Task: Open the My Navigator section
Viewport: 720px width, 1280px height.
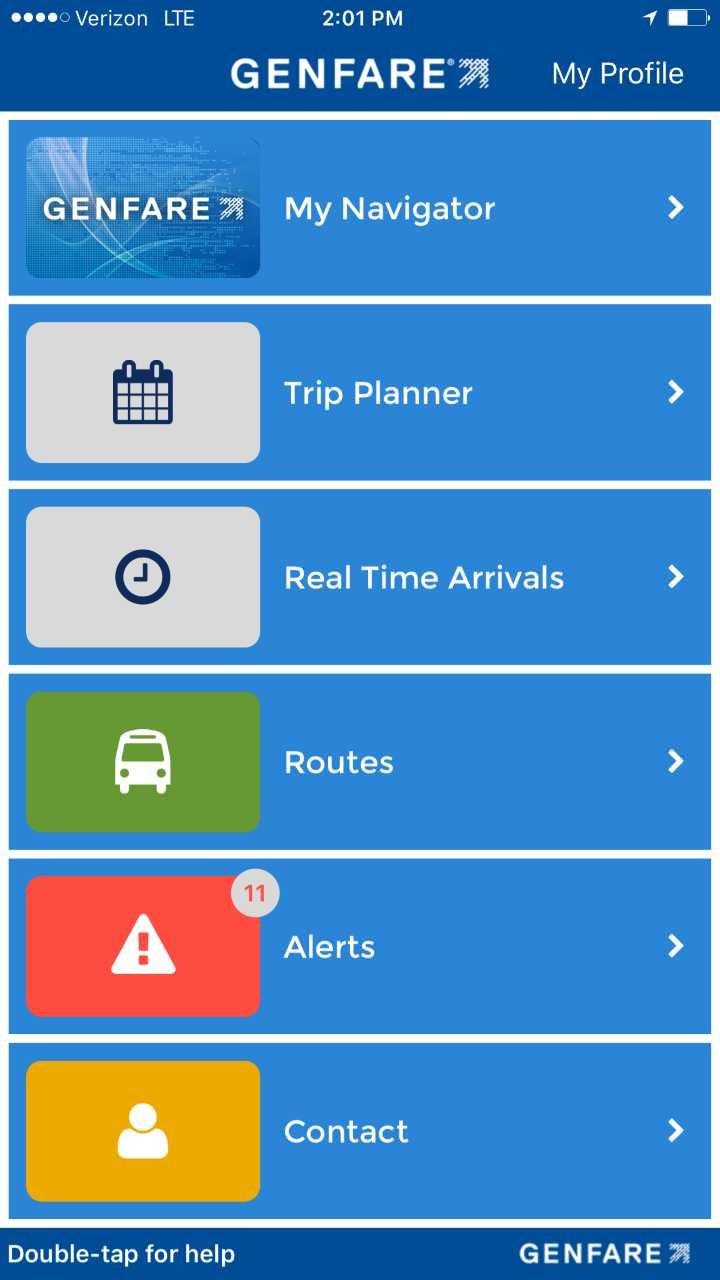Action: 389,208
